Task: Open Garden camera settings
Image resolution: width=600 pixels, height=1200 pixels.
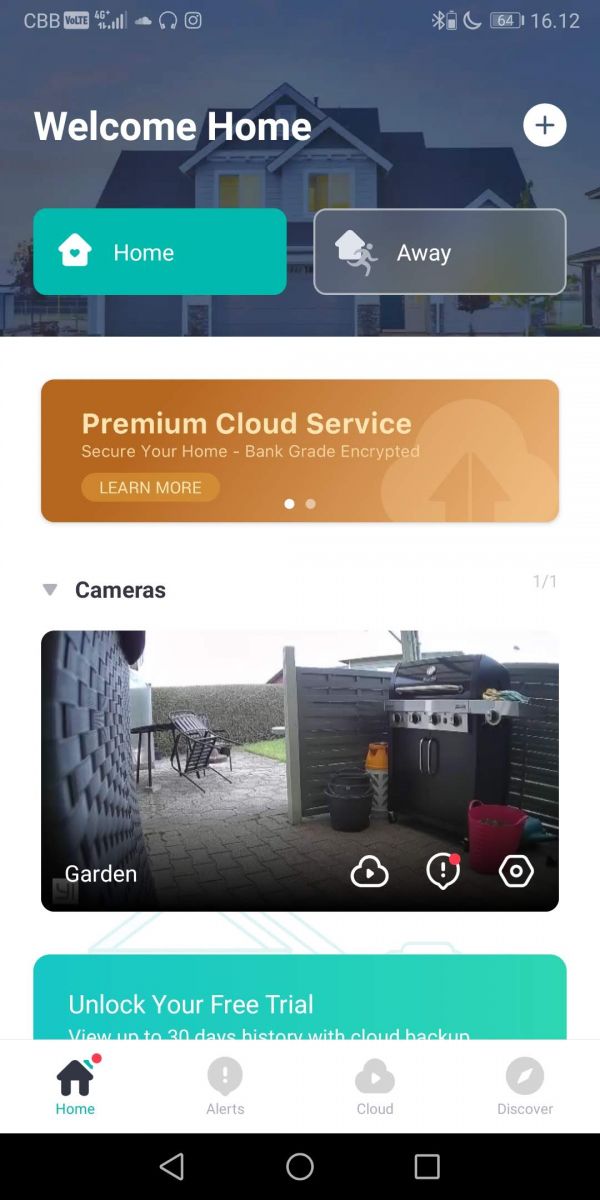Action: (x=516, y=872)
